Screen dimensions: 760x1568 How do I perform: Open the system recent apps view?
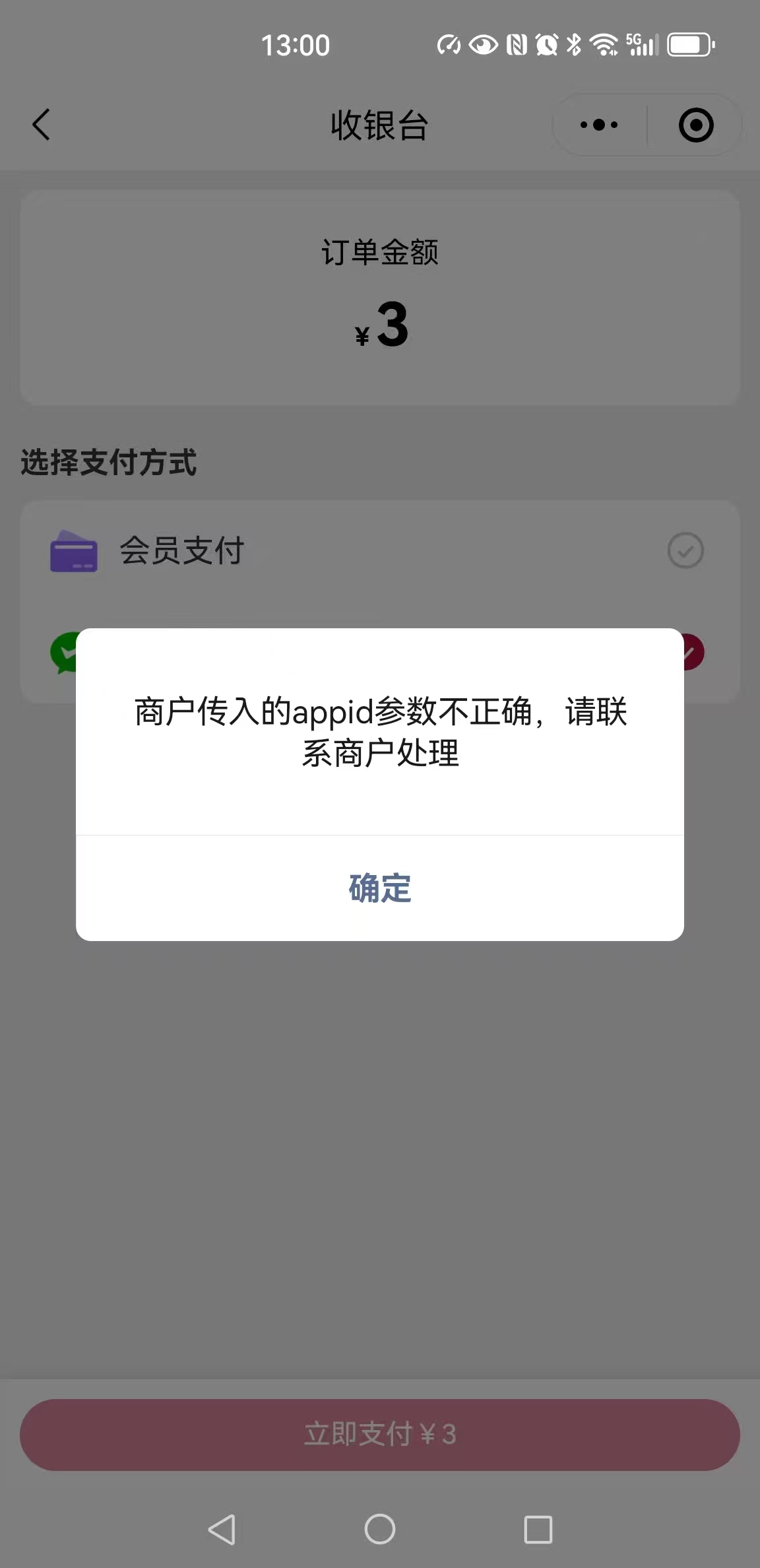[538, 1529]
